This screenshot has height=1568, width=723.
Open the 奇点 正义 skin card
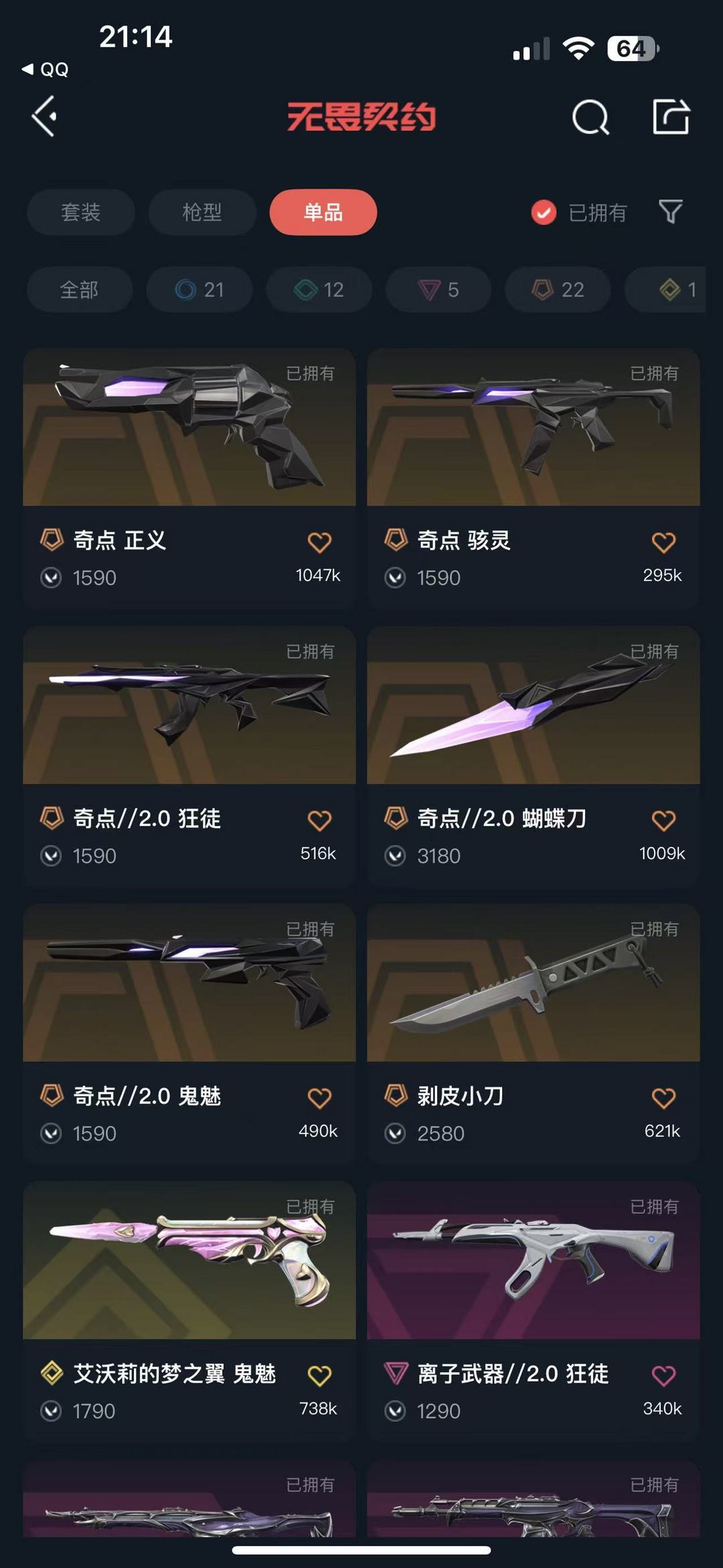tap(189, 478)
